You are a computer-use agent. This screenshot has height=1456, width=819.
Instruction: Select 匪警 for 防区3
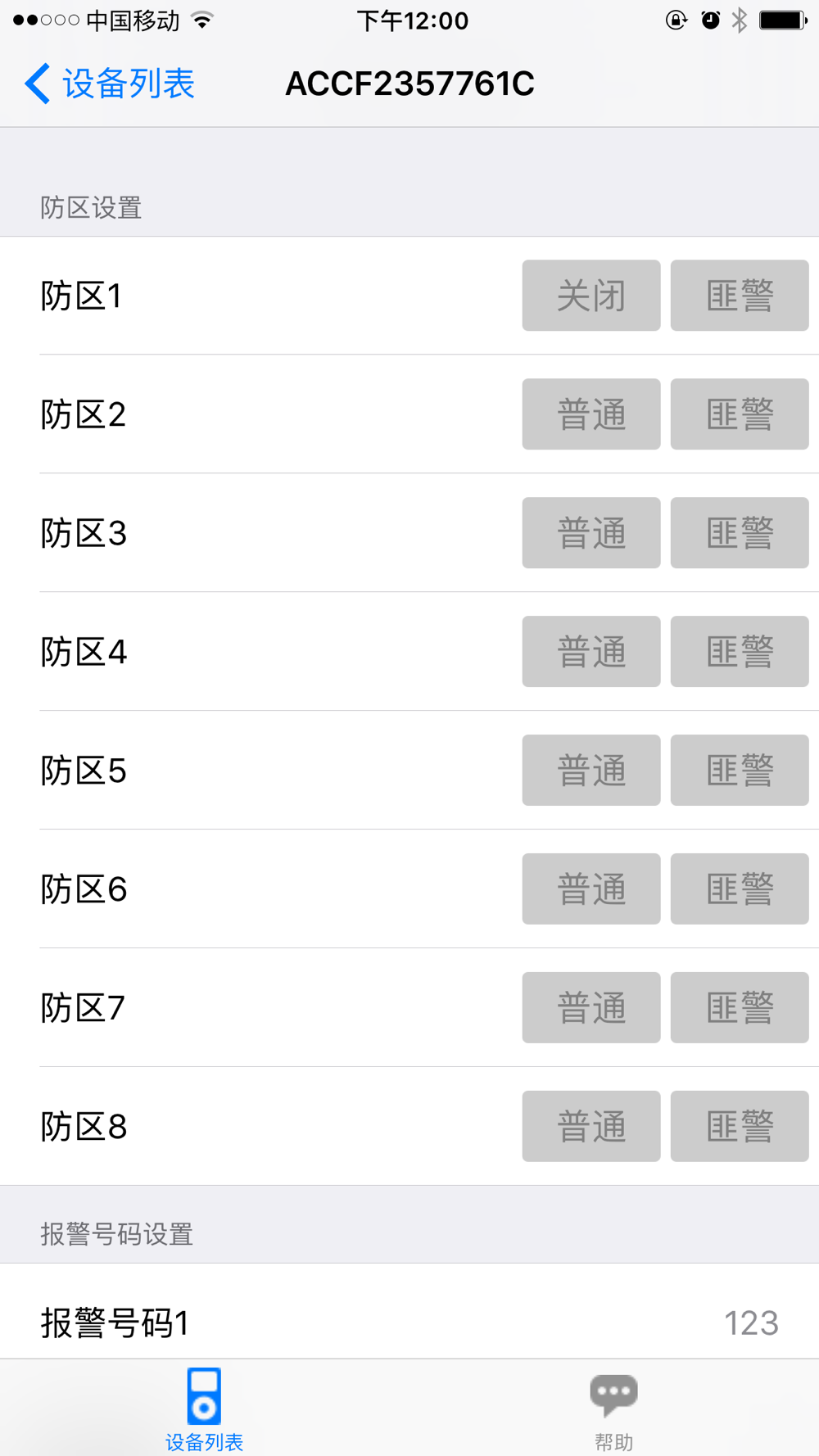coord(739,533)
